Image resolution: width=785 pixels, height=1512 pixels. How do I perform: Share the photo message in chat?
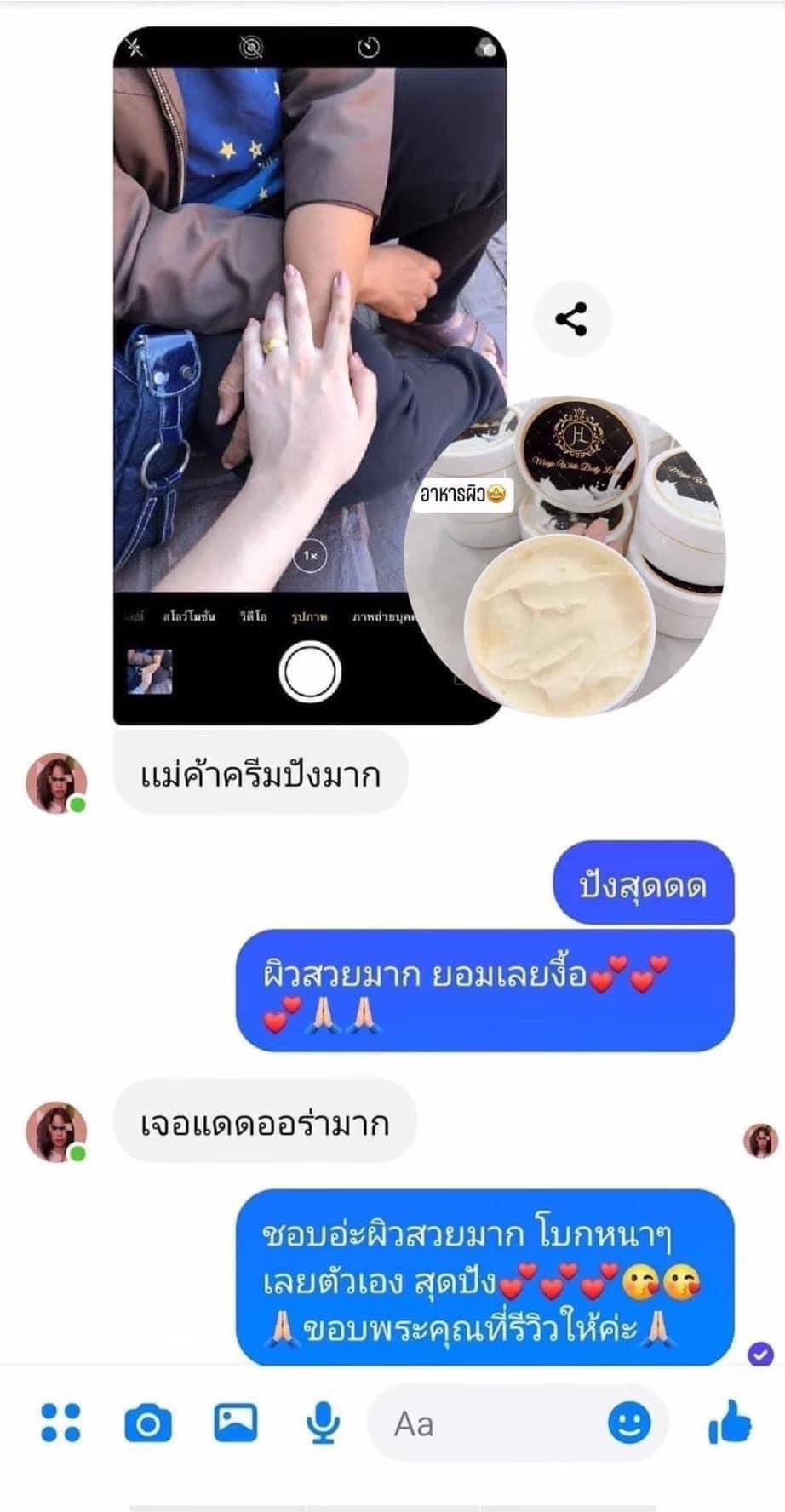click(571, 318)
